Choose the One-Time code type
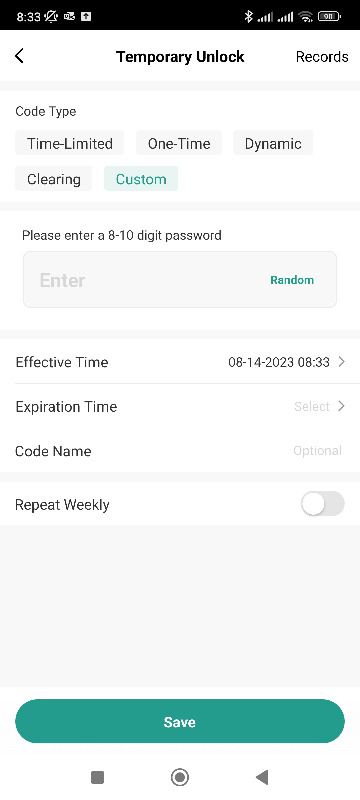This screenshot has height=800, width=360. [179, 143]
